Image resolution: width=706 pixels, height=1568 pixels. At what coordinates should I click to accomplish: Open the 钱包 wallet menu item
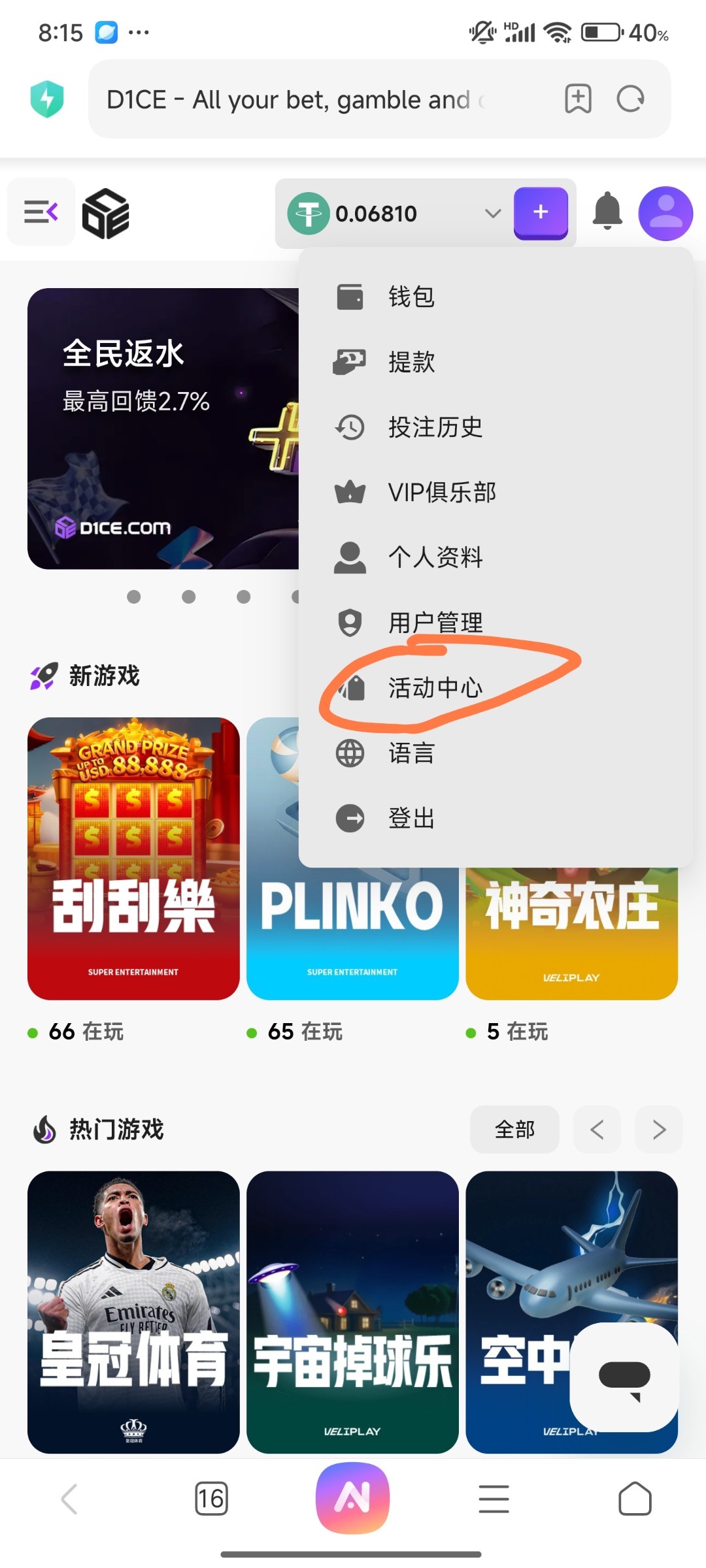(411, 297)
